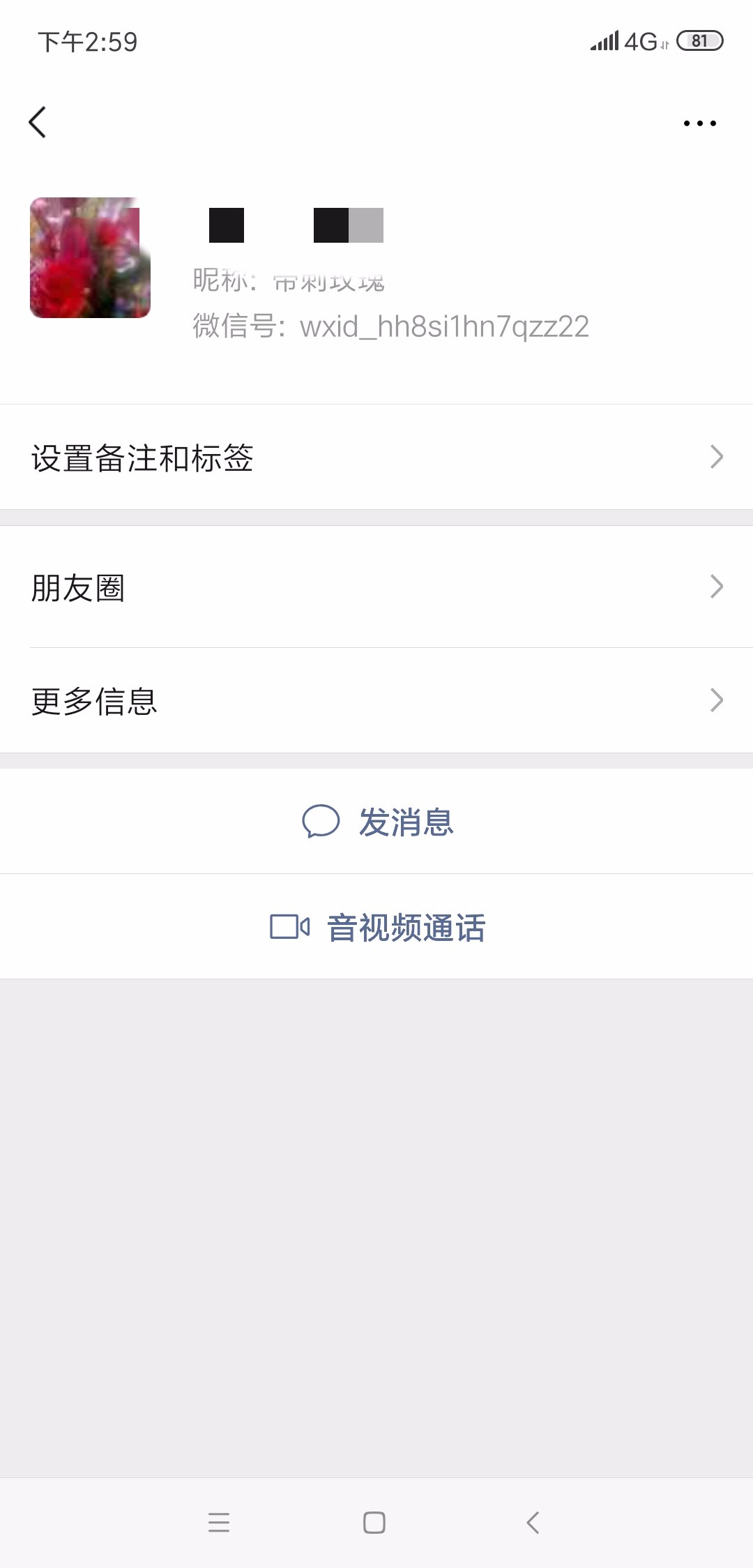753x1568 pixels.
Task: Tap the video camera icon for calling
Action: [289, 927]
